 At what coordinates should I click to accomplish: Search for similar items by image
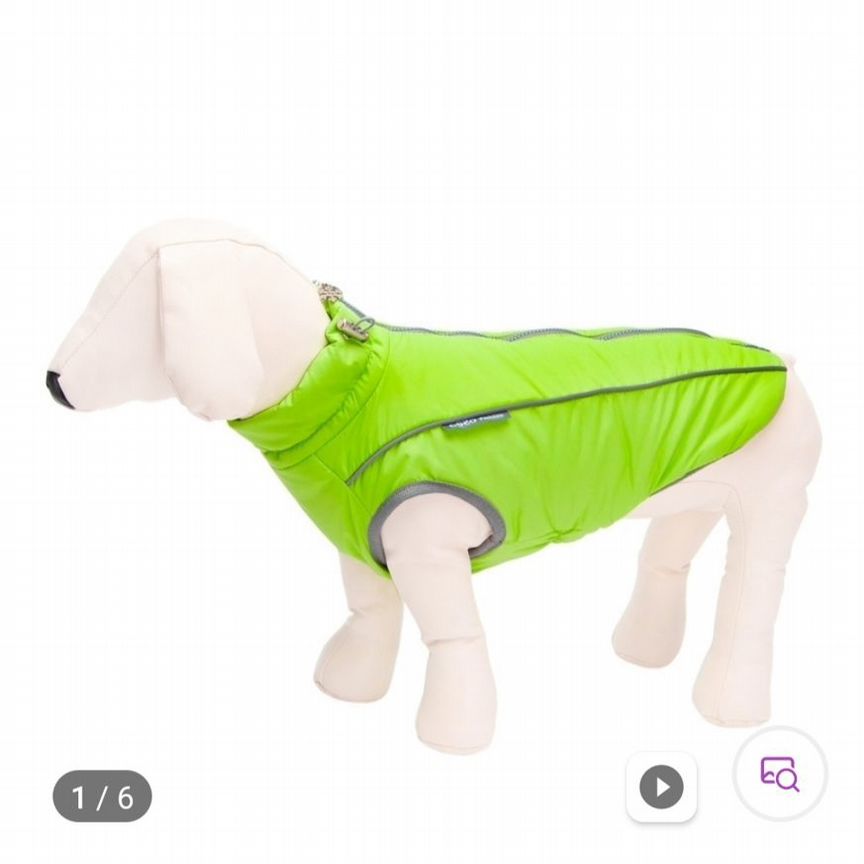[779, 774]
